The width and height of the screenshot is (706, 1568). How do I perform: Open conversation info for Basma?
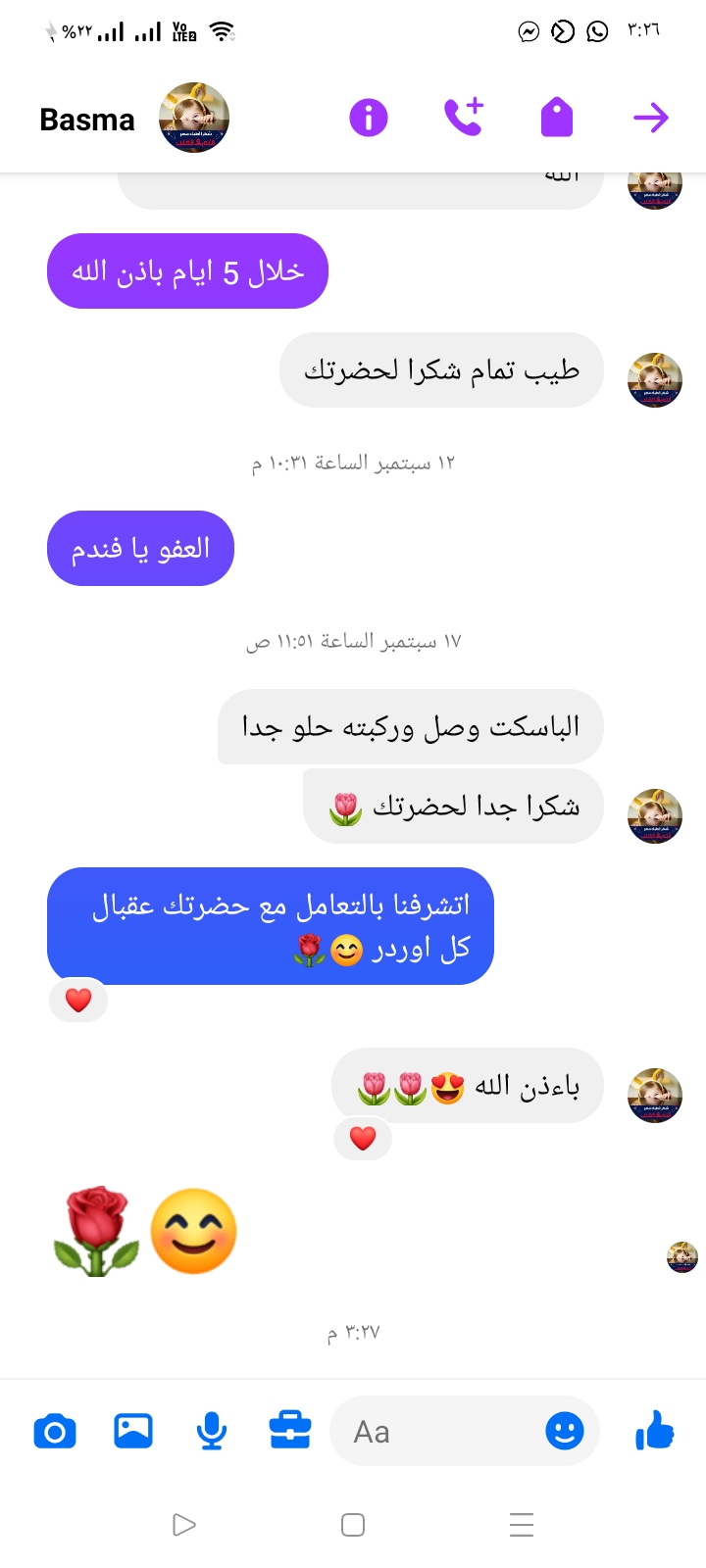369,119
